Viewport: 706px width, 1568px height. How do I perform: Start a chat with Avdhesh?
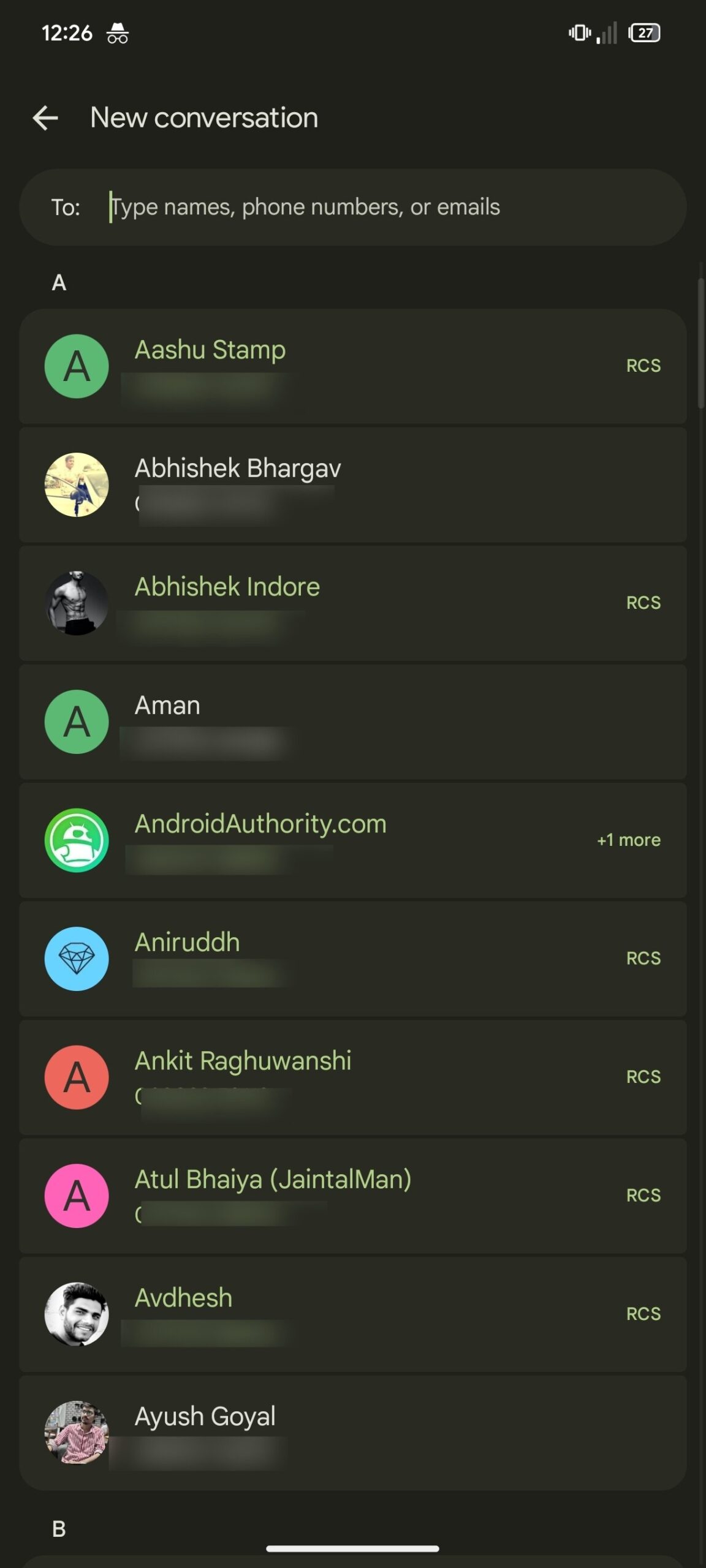(x=353, y=1314)
